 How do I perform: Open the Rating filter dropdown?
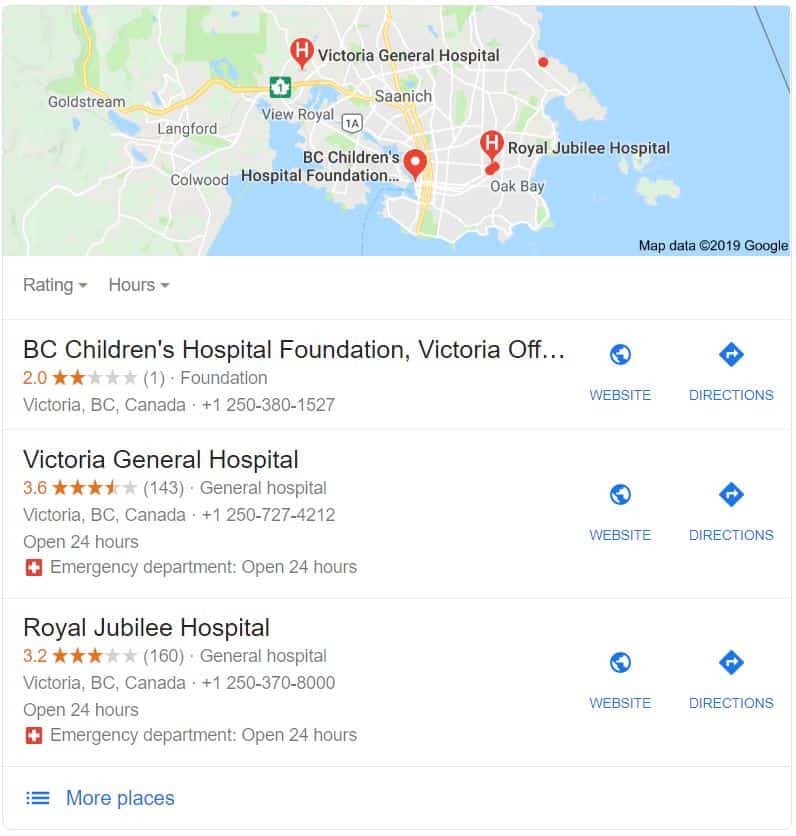pyautogui.click(x=55, y=285)
